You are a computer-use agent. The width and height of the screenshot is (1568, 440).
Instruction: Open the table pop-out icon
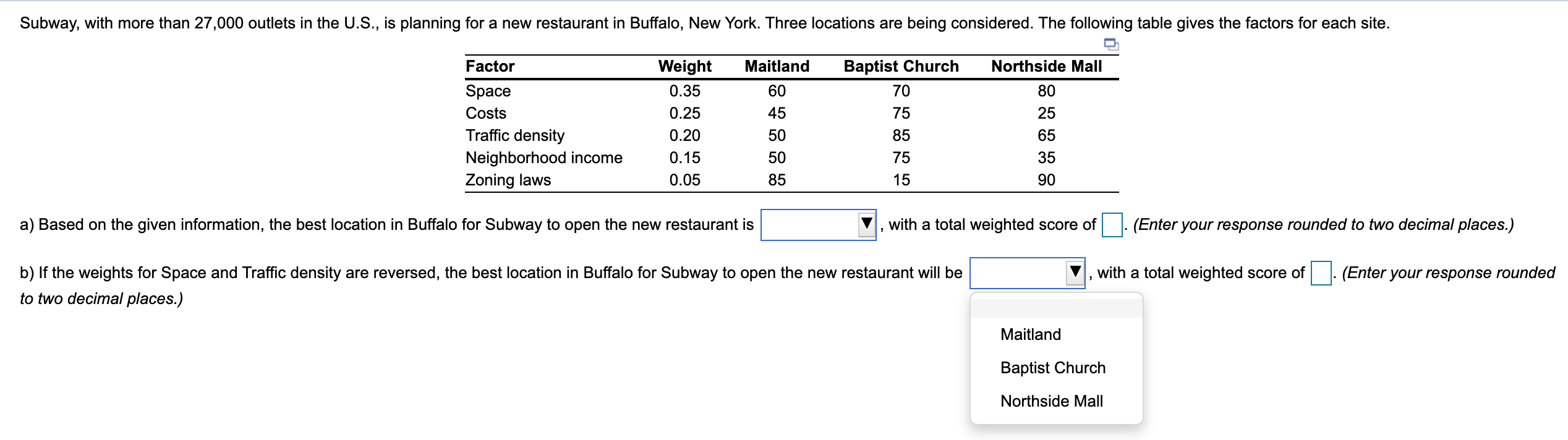coord(1111,44)
